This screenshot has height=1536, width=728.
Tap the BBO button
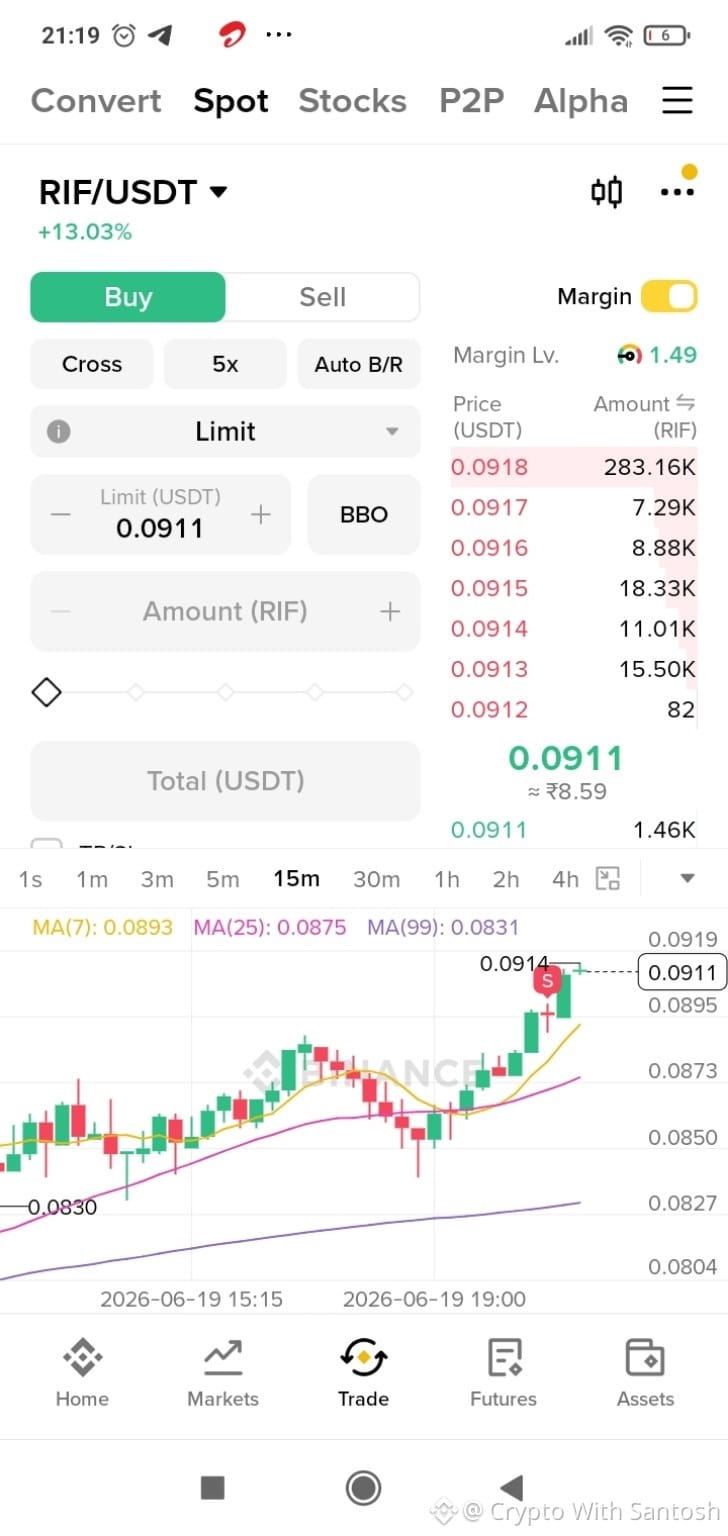click(x=364, y=514)
